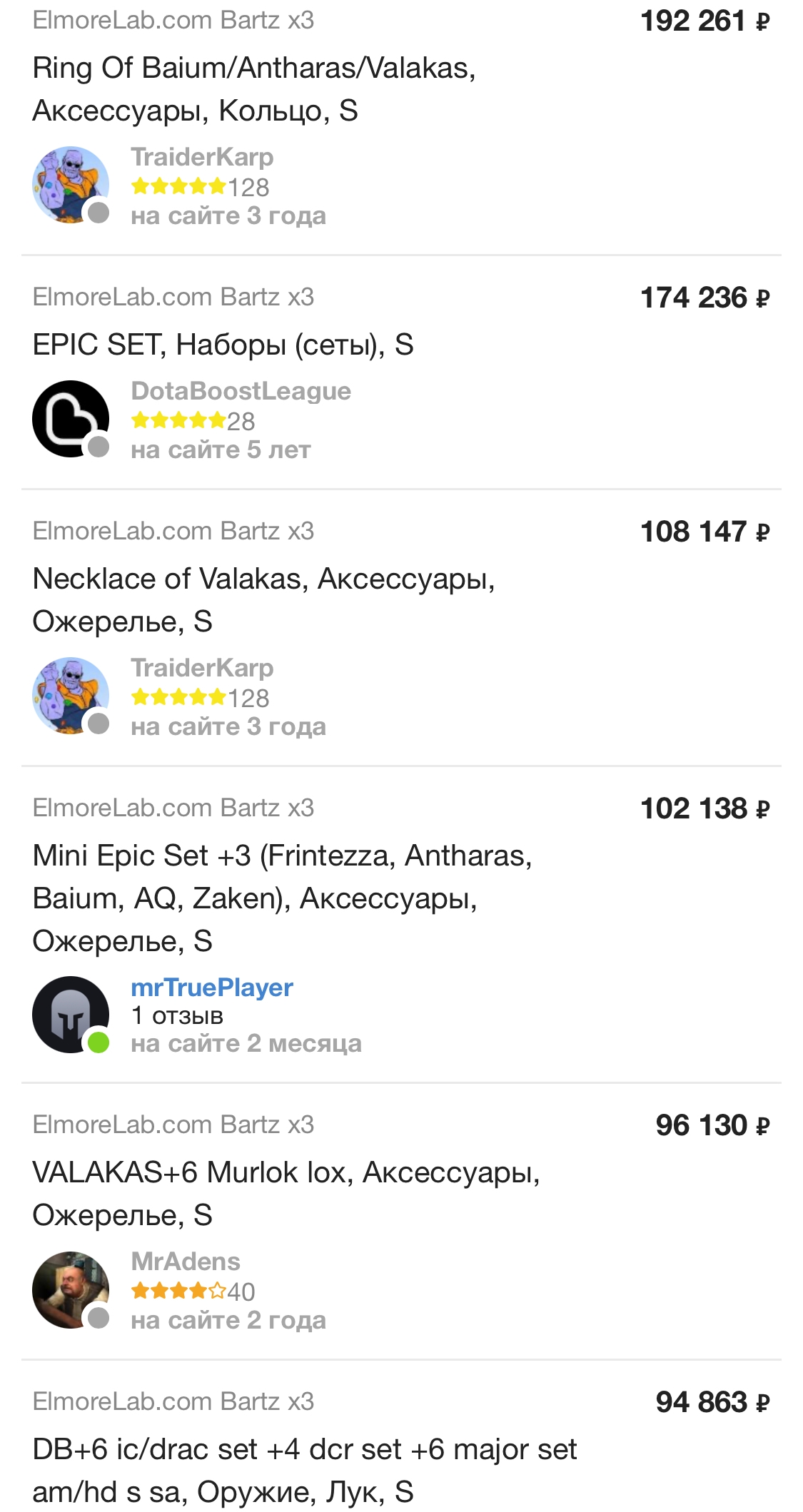Image resolution: width=803 pixels, height=1512 pixels.
Task: Open the Mini Epic Set +3 listing
Action: pos(283,898)
